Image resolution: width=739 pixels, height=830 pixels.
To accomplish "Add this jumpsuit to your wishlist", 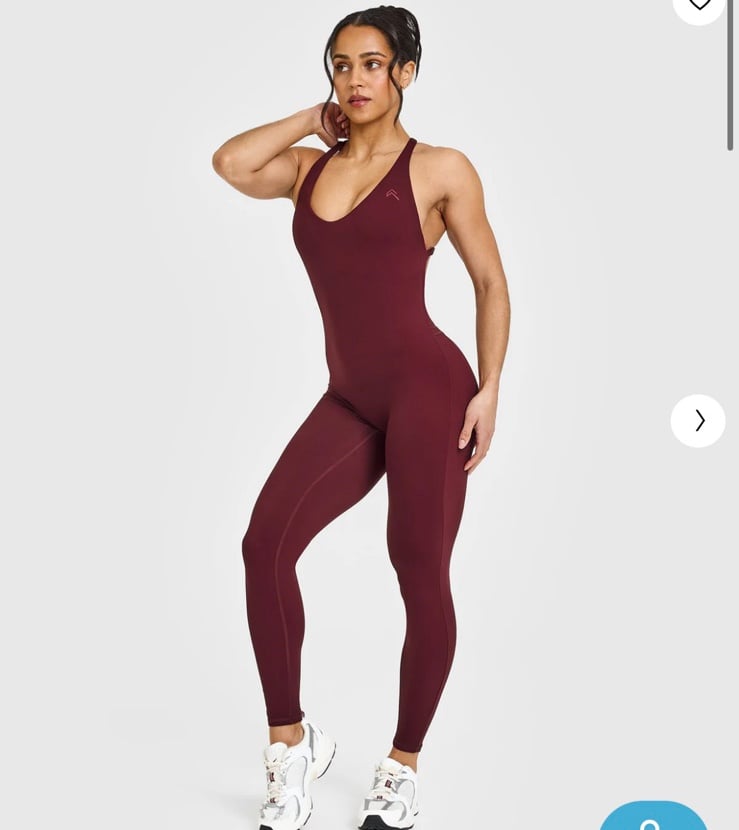I will (x=699, y=6).
